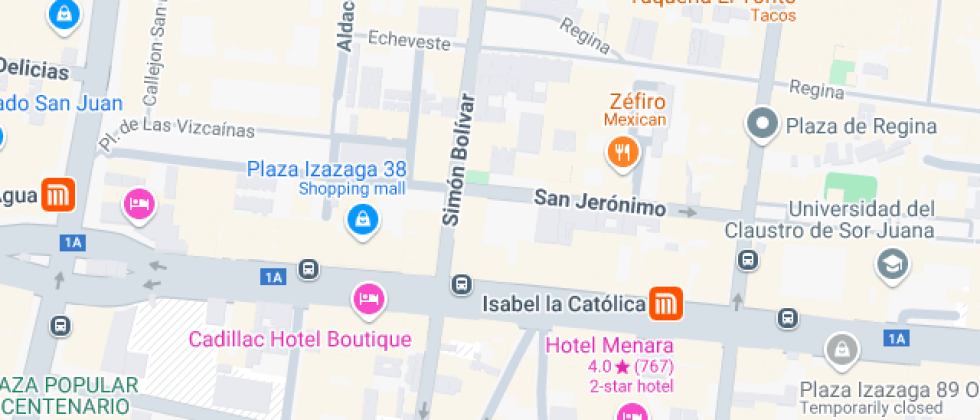Image resolution: width=980 pixels, height=420 pixels.
Task: Tap the Isabel la Católica metro station marker
Action: coord(665,303)
